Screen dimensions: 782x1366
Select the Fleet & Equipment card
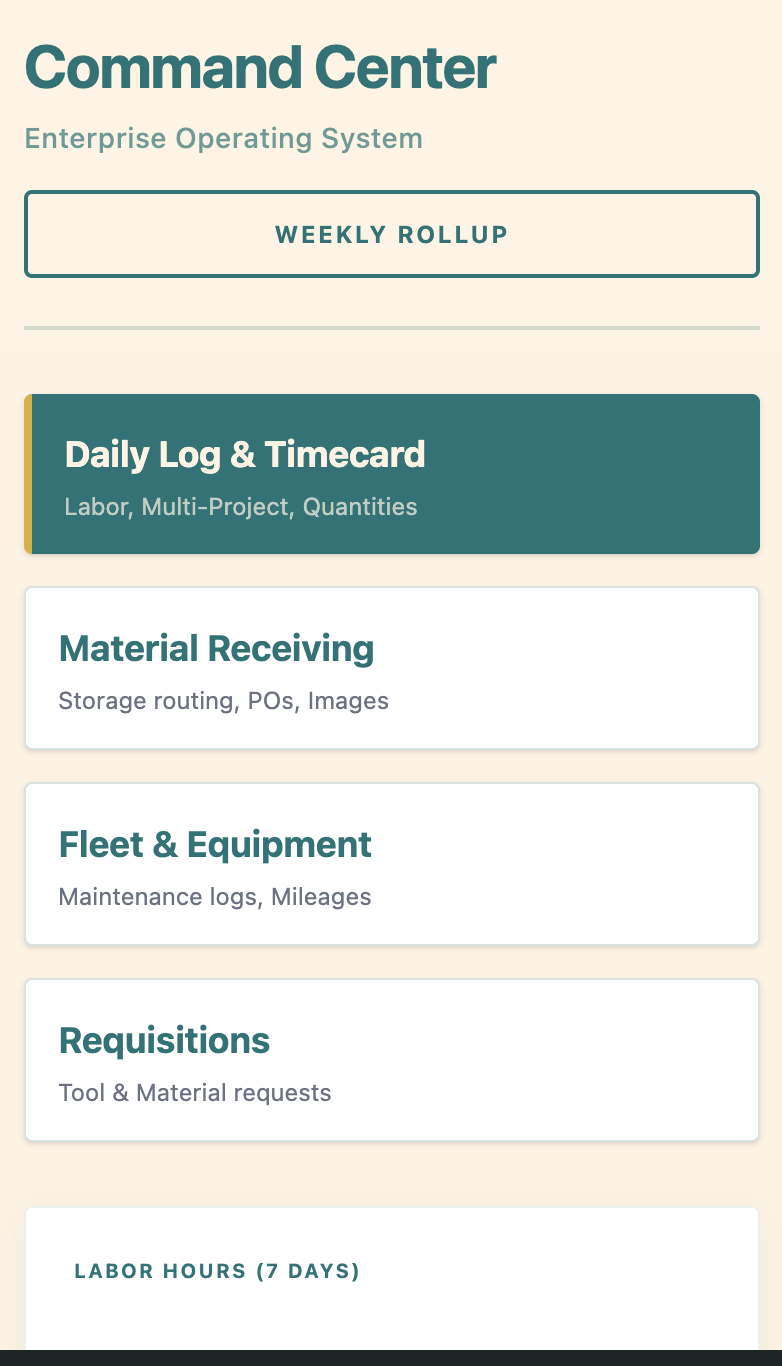click(391, 864)
